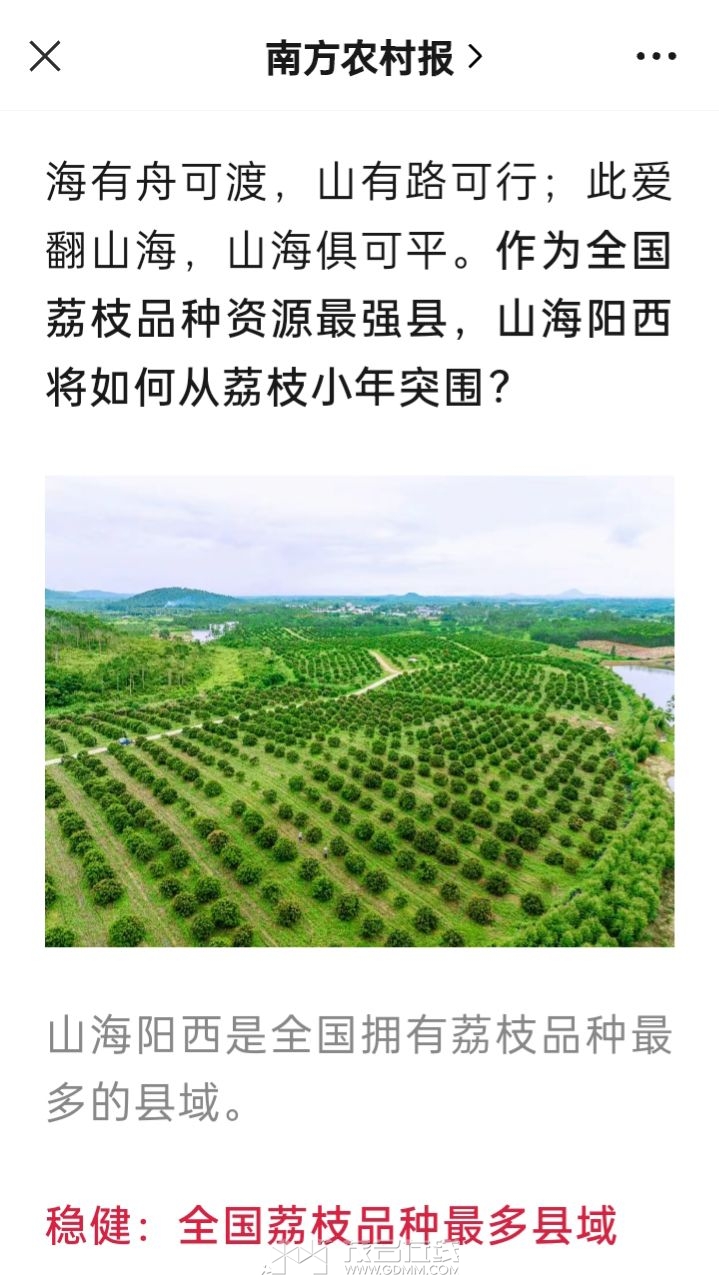Image resolution: width=719 pixels, height=1280 pixels.
Task: Open the three-dot overflow menu
Action: click(656, 57)
